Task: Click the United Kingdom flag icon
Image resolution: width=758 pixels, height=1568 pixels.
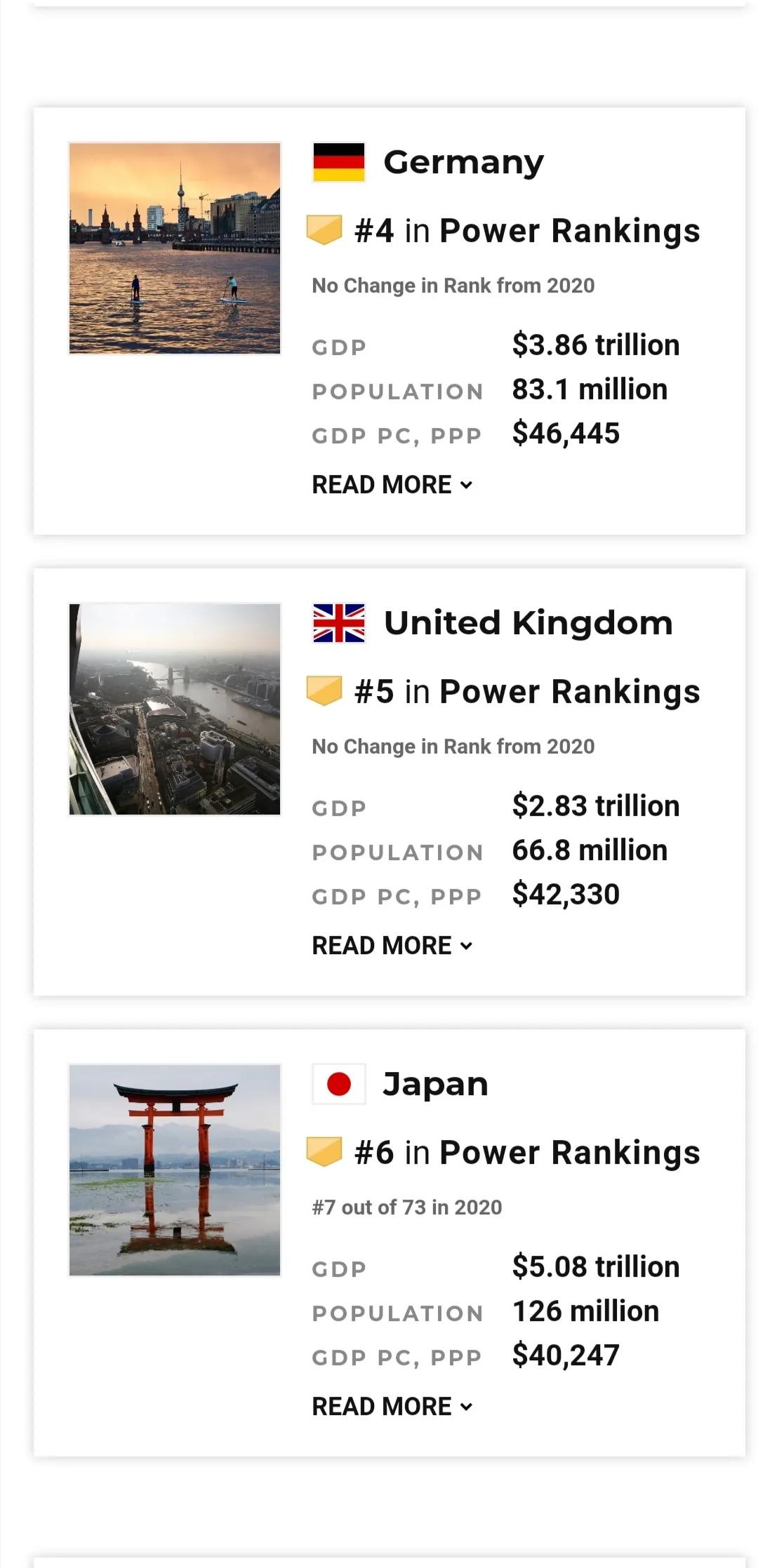Action: 339,622
